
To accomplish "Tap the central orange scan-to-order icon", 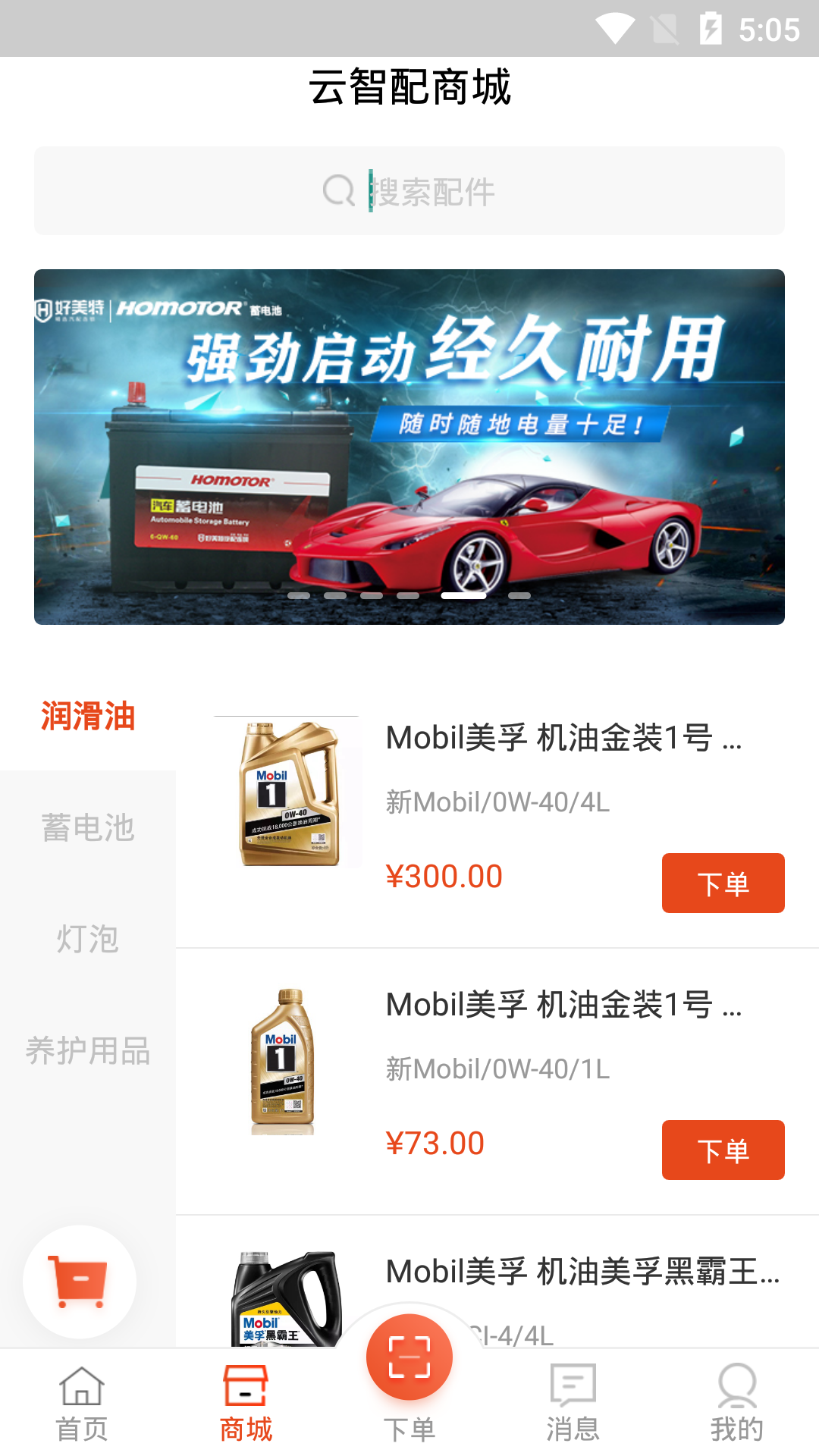I will tap(409, 1356).
